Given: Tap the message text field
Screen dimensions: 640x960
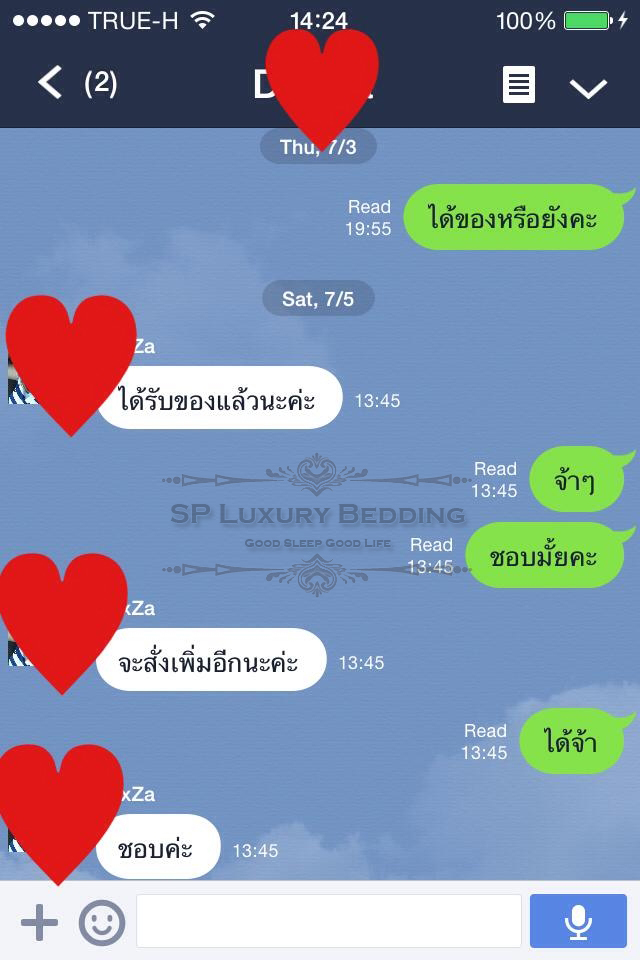Looking at the screenshot, I should (x=328, y=921).
